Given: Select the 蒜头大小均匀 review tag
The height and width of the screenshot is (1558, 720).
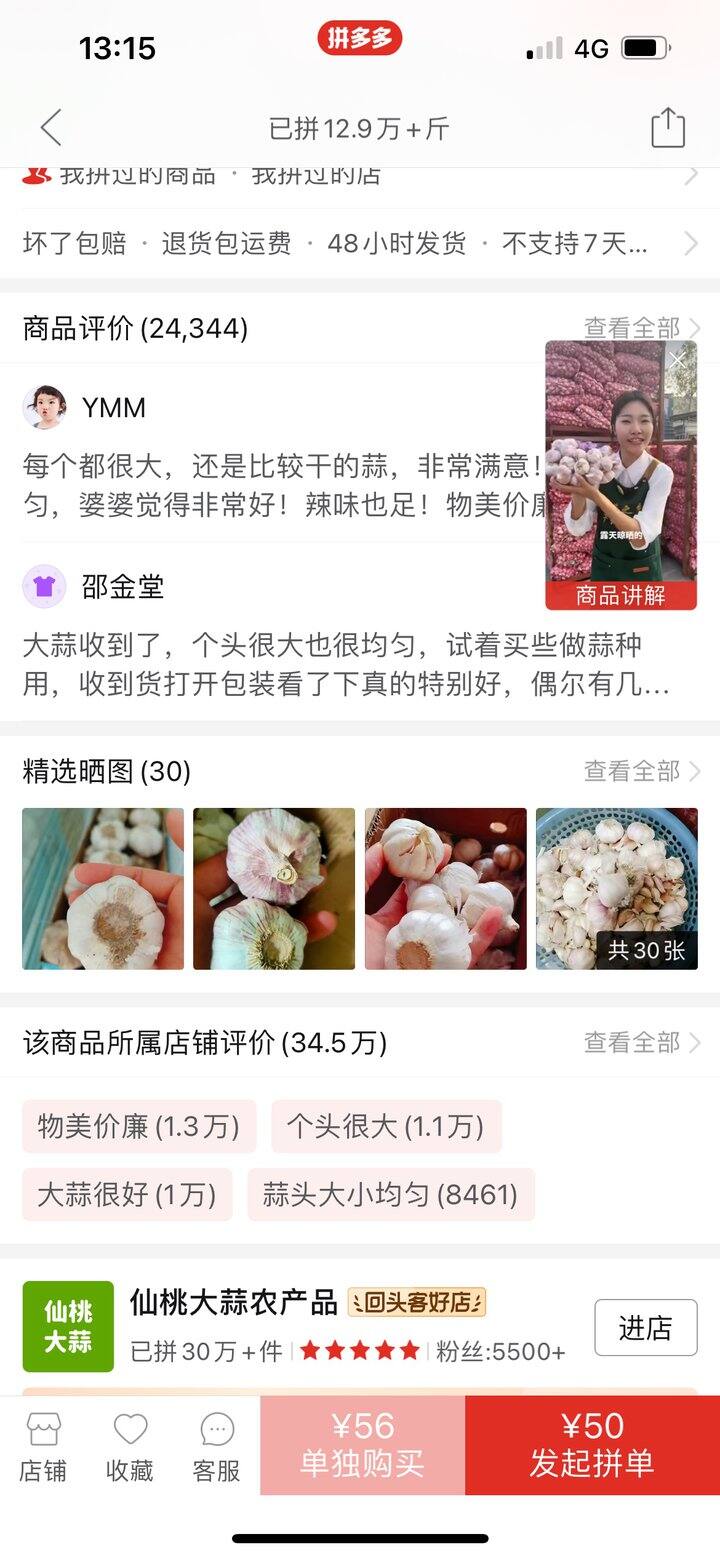Looking at the screenshot, I should [x=392, y=1195].
